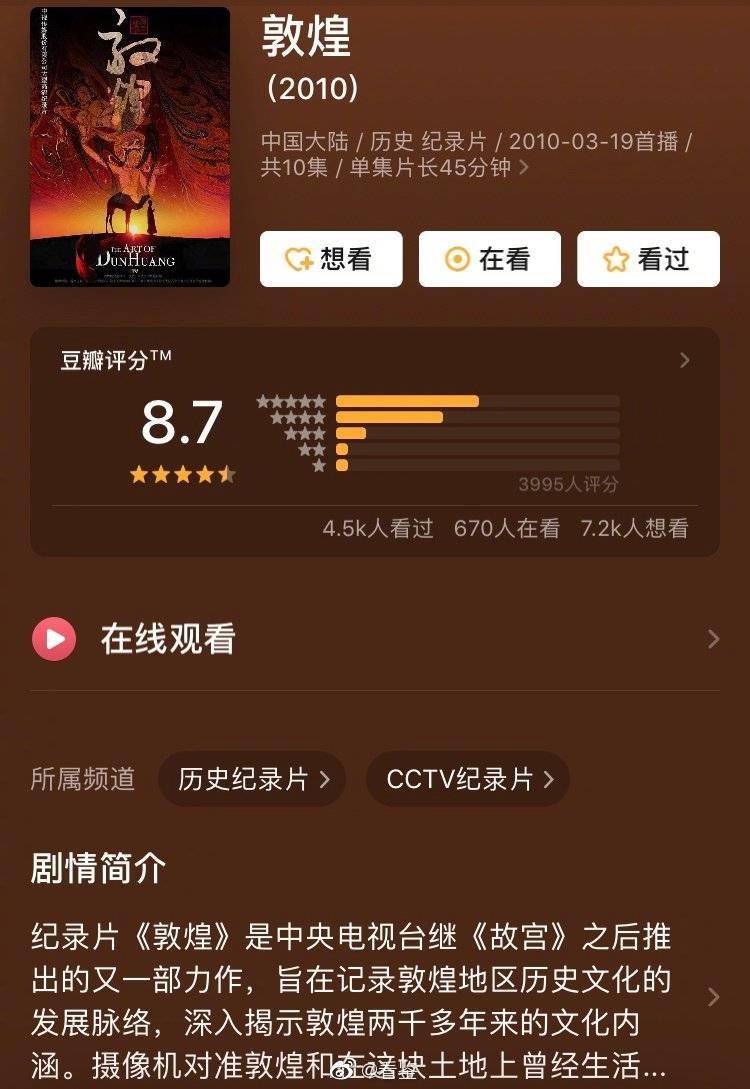
Task: Open the 历史纪录片 channel chip
Action: (x=252, y=779)
